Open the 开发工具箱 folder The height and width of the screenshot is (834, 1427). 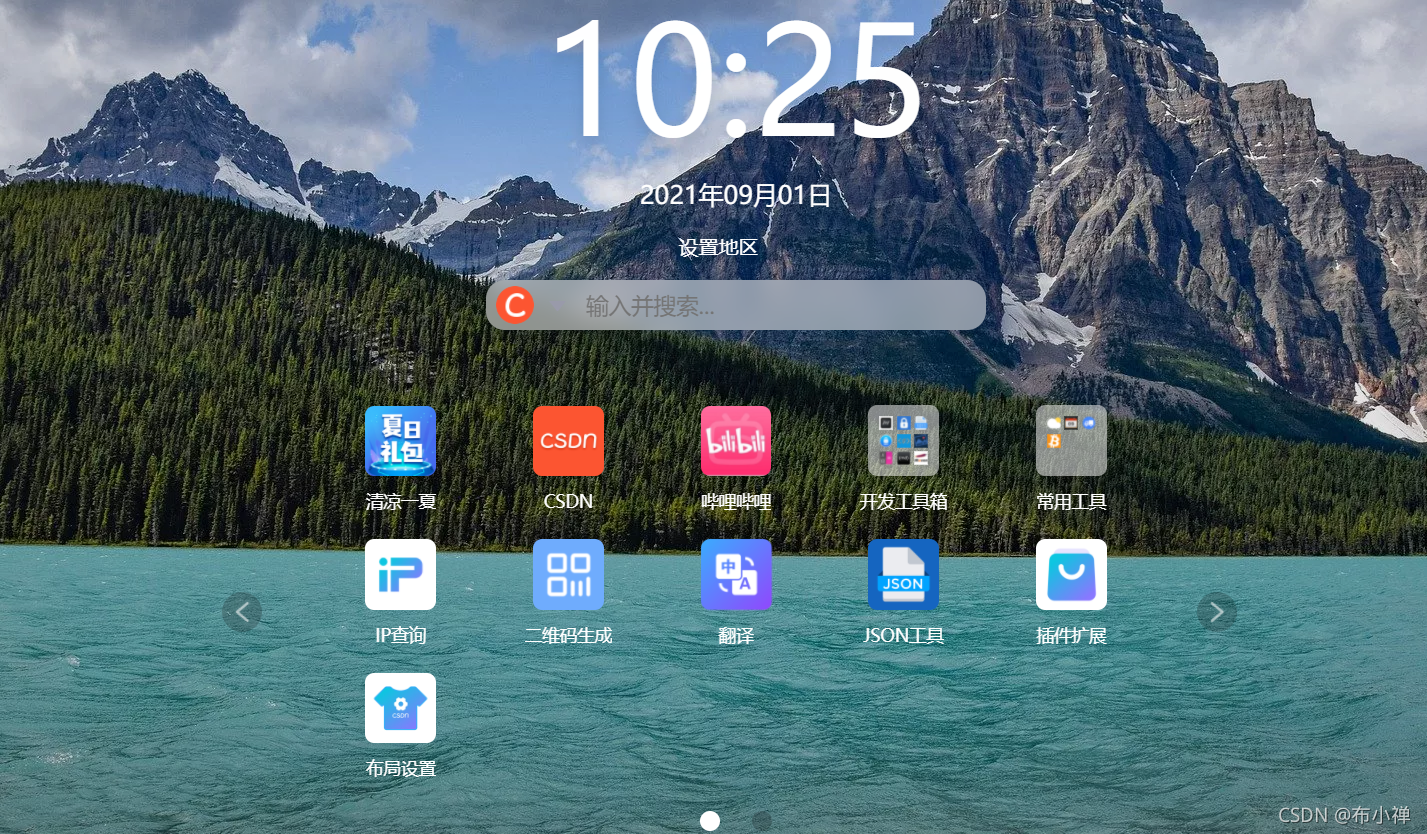pos(903,441)
